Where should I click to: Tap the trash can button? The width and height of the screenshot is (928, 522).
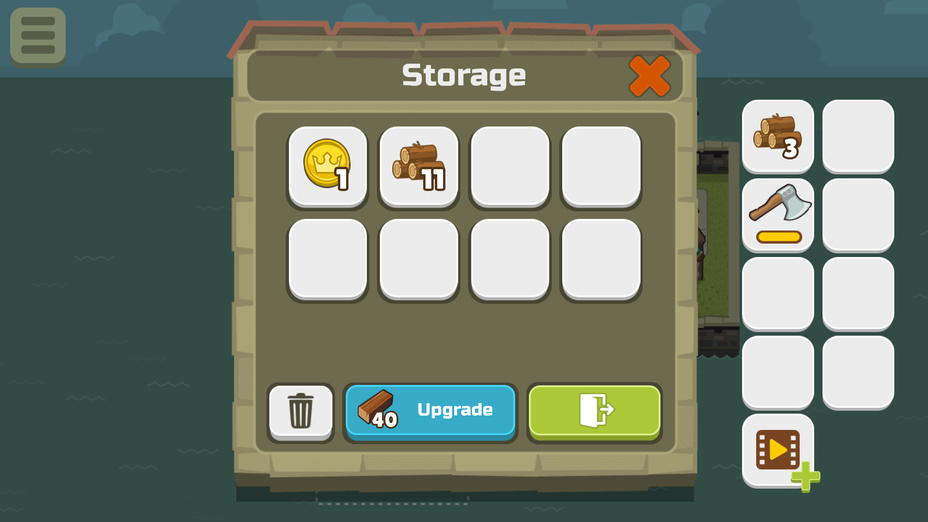click(301, 411)
